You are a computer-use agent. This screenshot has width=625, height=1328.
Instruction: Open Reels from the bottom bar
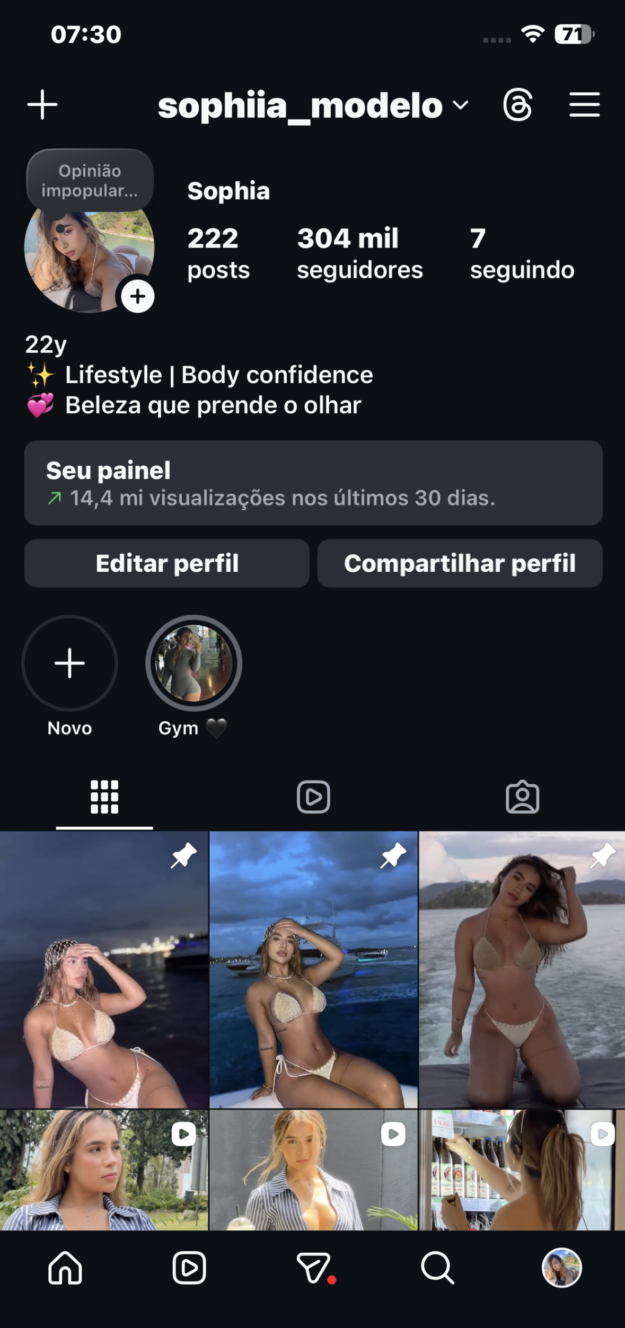pyautogui.click(x=189, y=1268)
